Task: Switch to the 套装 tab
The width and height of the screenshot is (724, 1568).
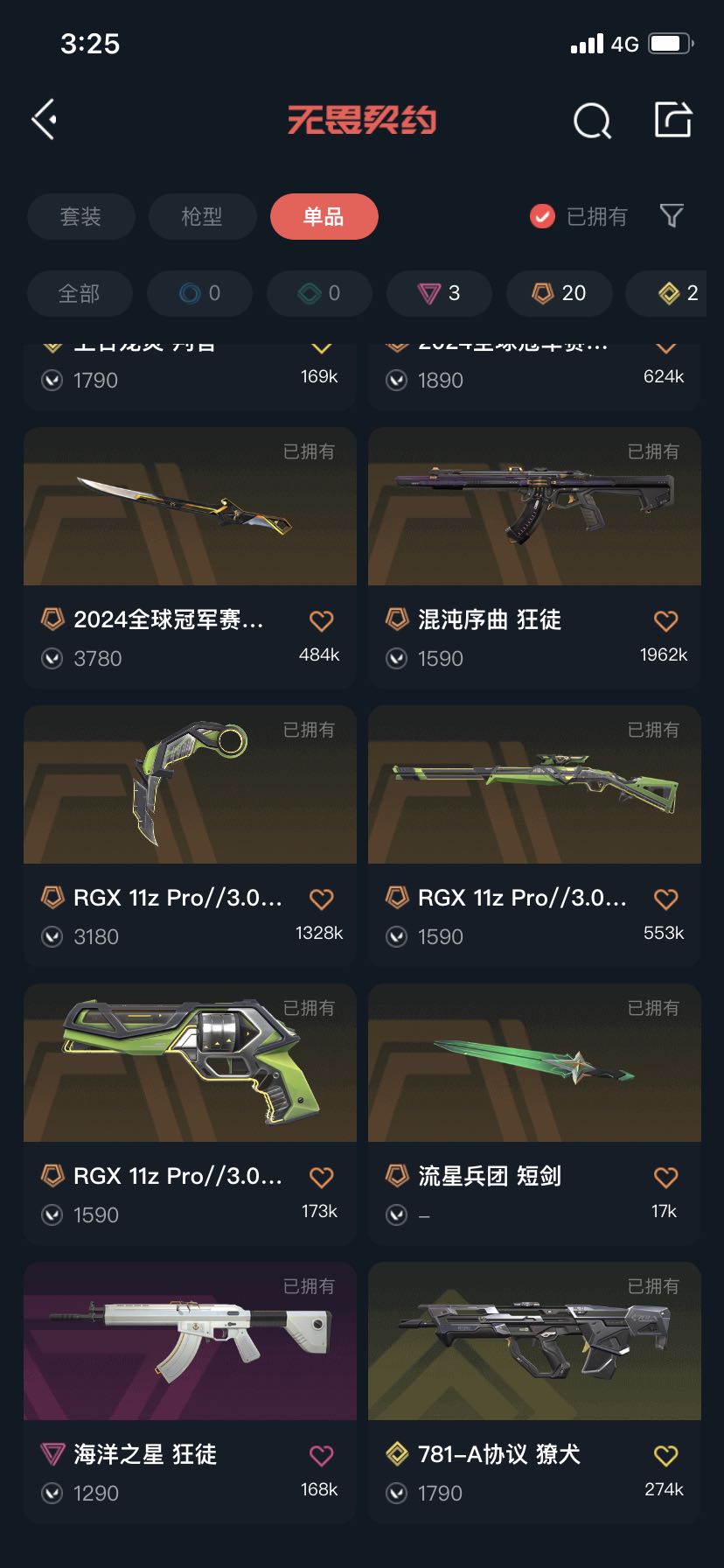Action: [81, 216]
